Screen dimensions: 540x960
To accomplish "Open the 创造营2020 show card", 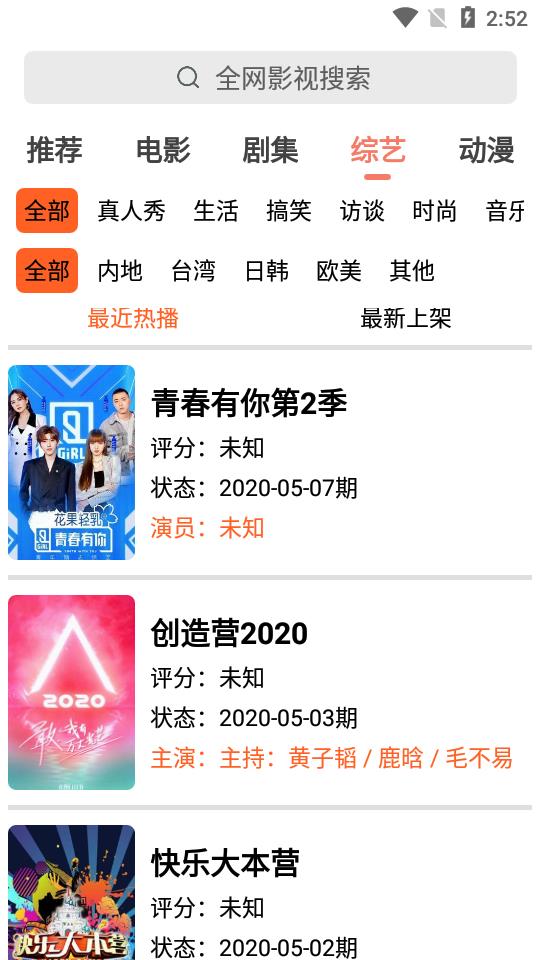I will 270,692.
